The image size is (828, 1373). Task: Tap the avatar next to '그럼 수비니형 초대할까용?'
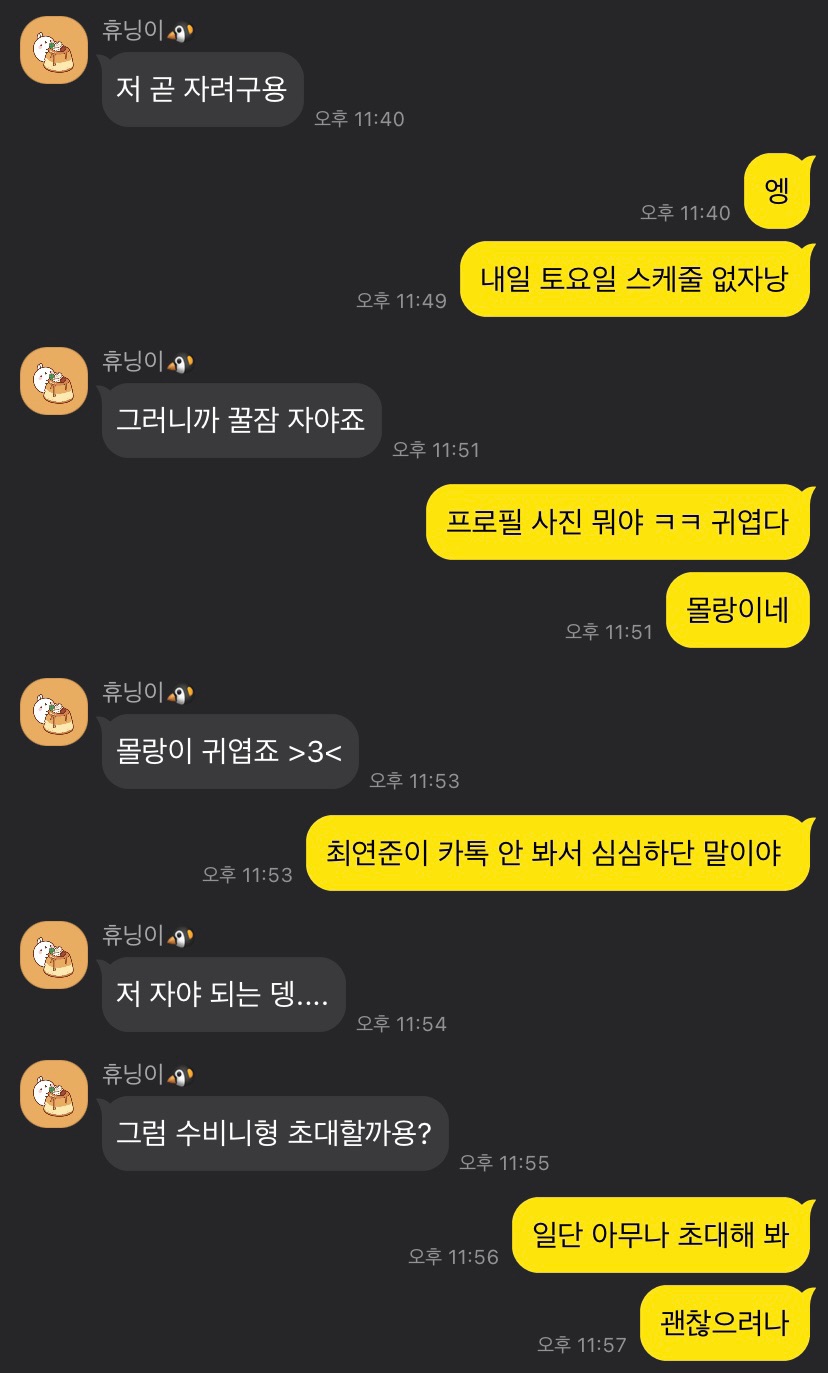point(54,1094)
